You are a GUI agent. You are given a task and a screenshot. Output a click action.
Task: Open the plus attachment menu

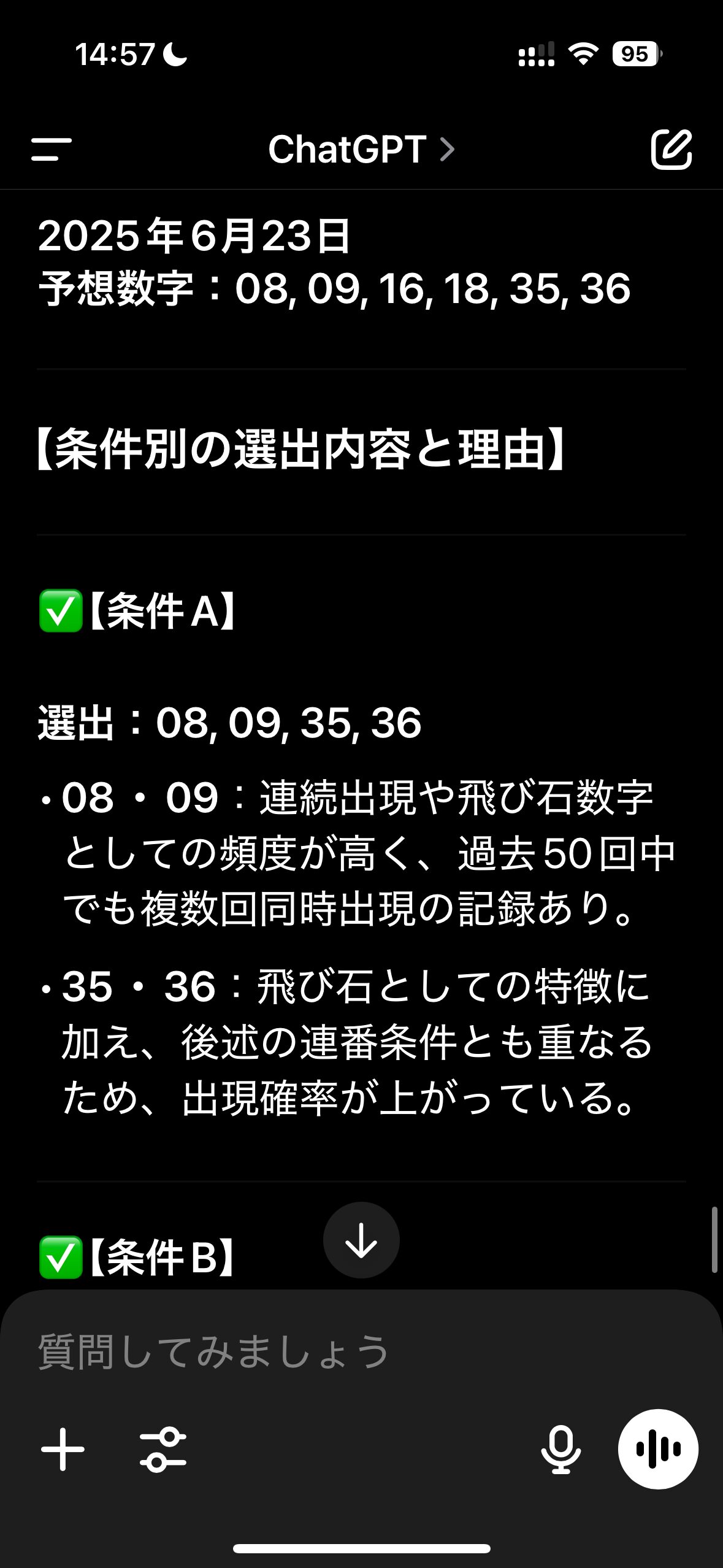coord(63,1449)
